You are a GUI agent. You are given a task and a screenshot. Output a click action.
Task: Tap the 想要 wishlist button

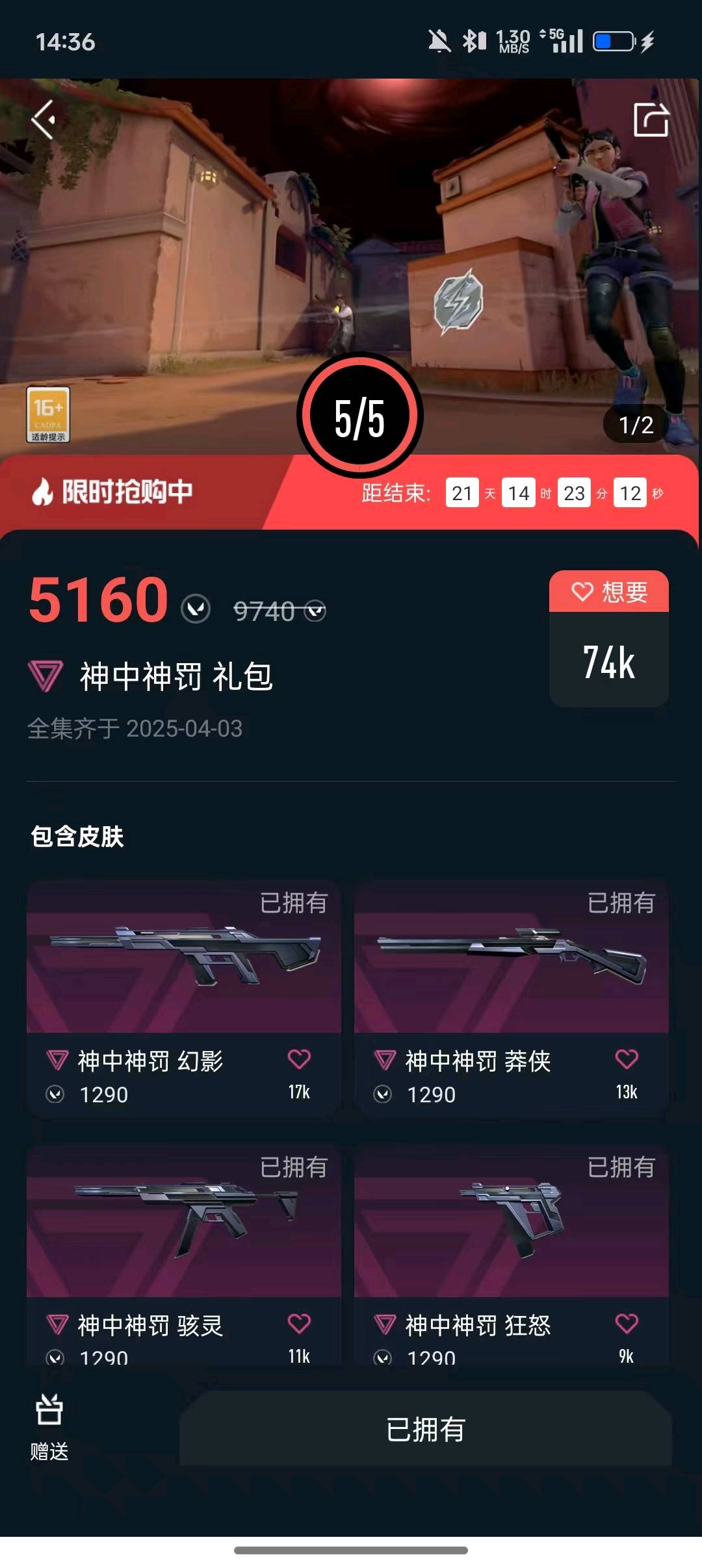click(x=609, y=591)
